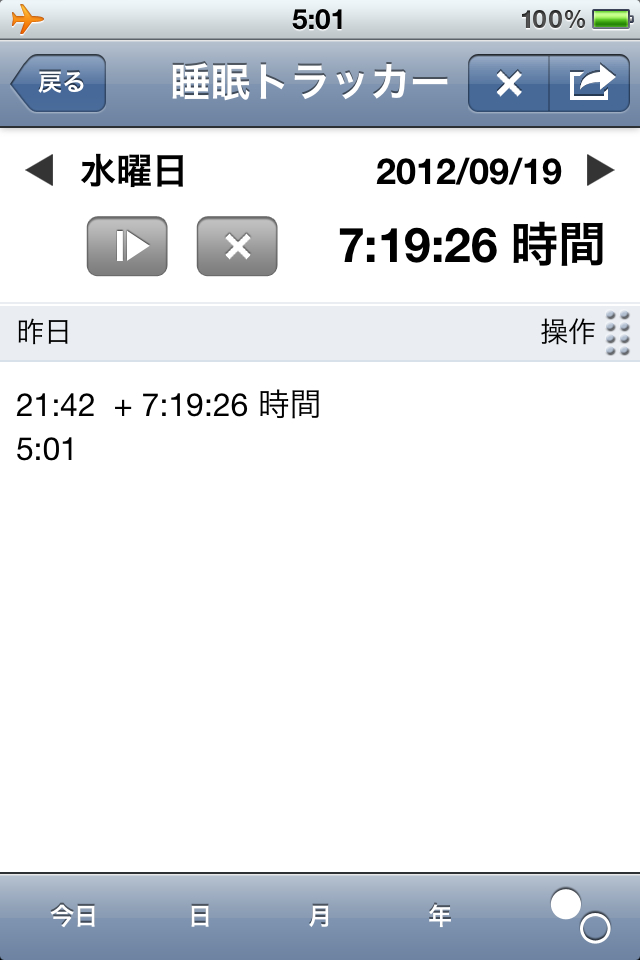640x960 pixels.
Task: Tap the X button in the title bar
Action: (509, 84)
